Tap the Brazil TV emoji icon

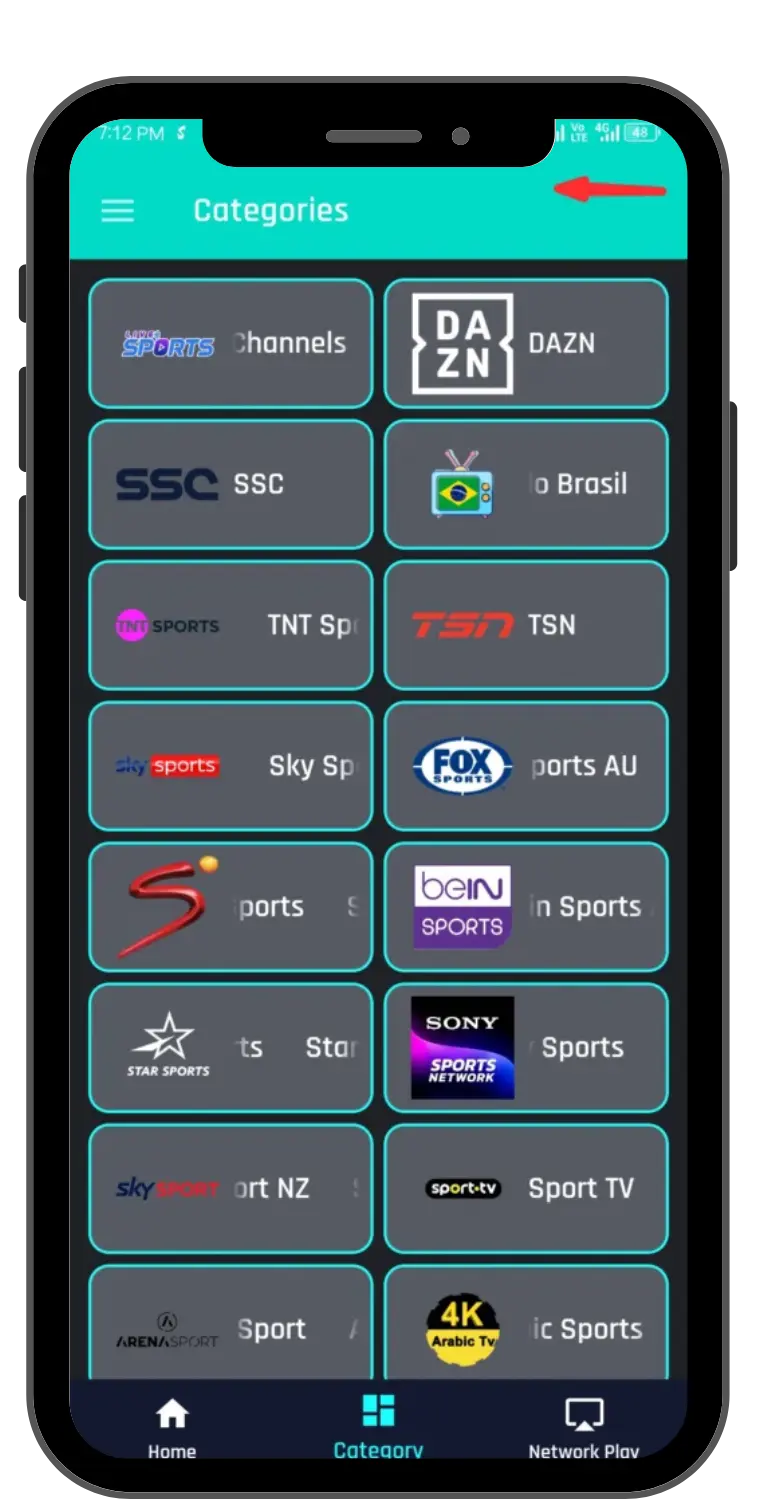pyautogui.click(x=462, y=484)
